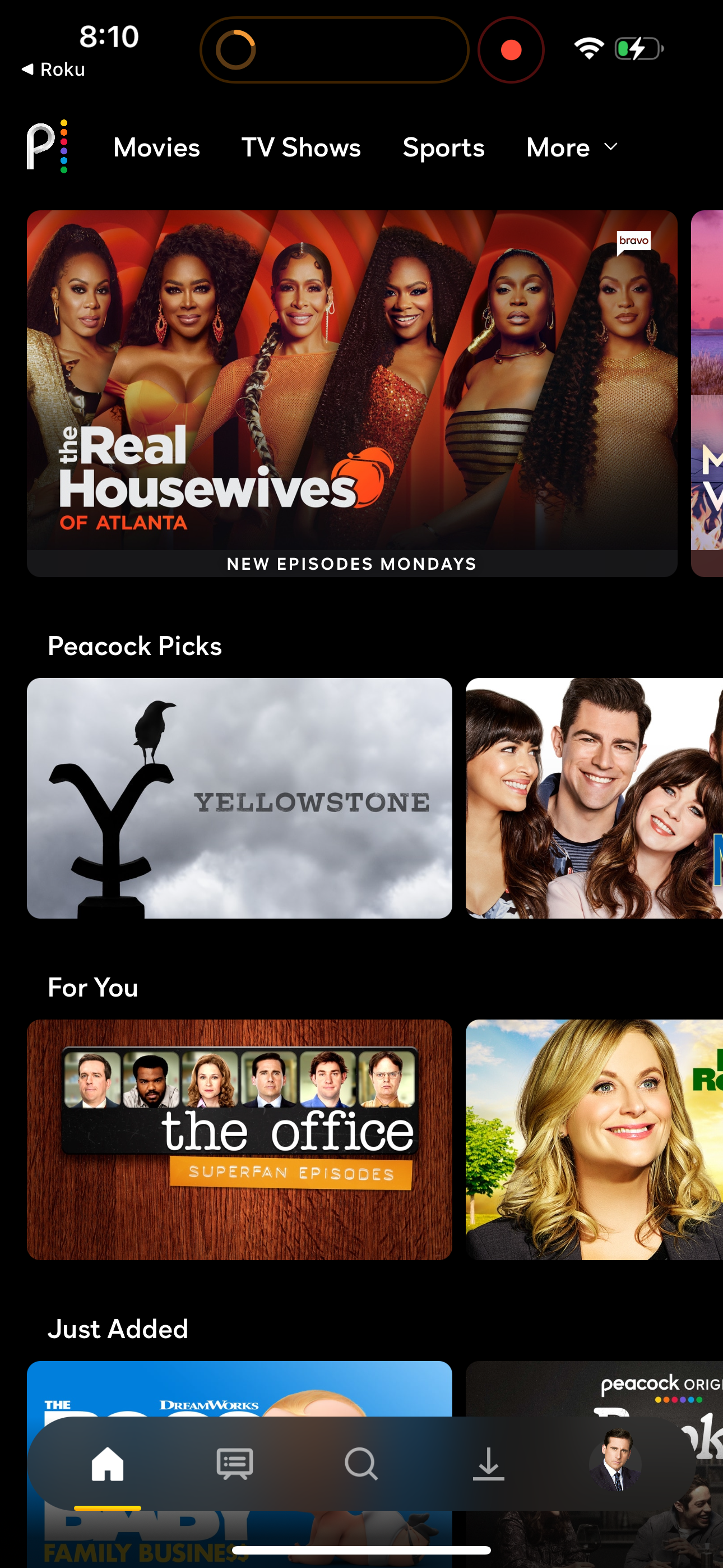Go to the Downloads tab
The height and width of the screenshot is (1568, 723).
pyautogui.click(x=488, y=1463)
